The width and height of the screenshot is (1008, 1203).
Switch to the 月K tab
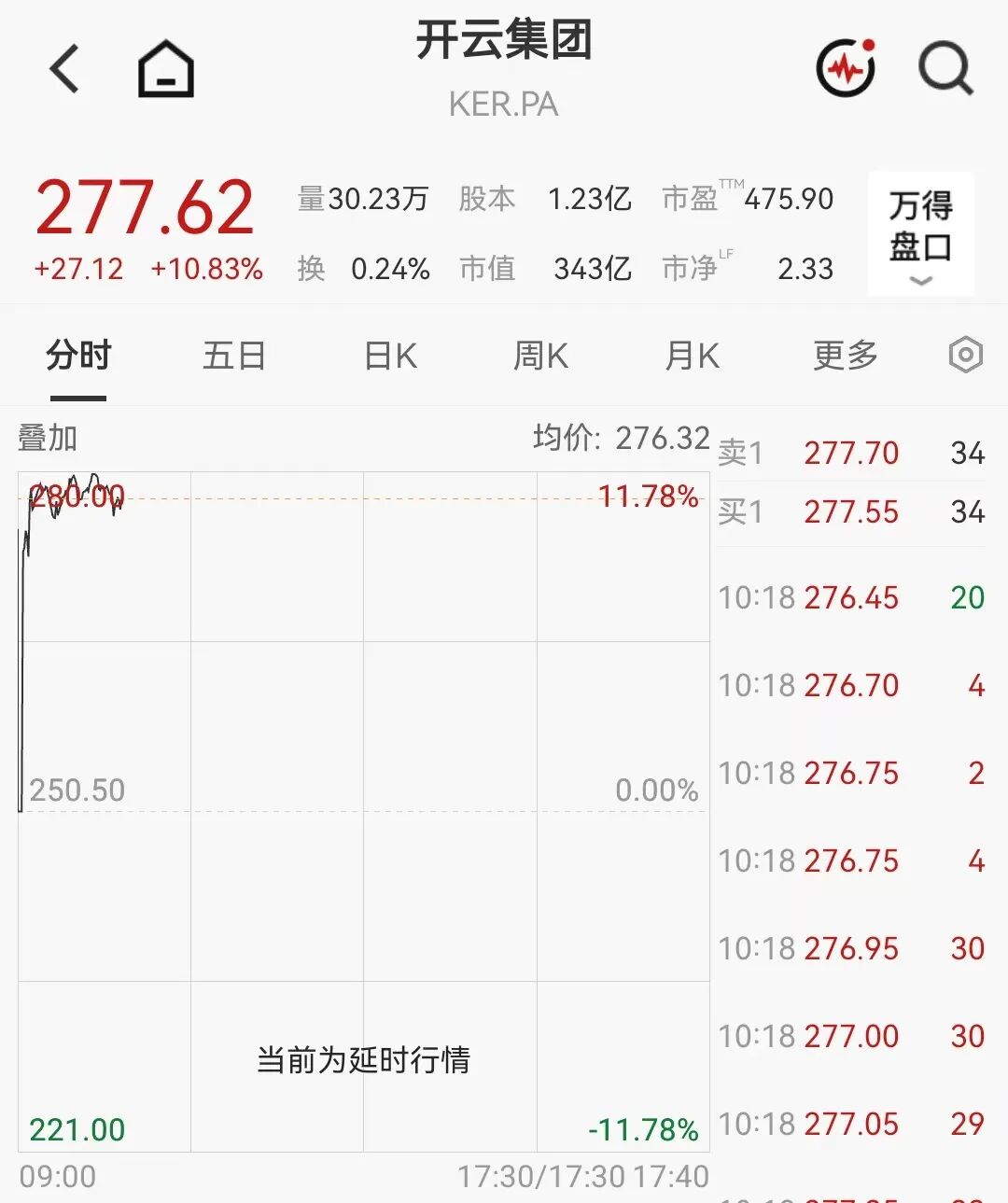coord(692,356)
